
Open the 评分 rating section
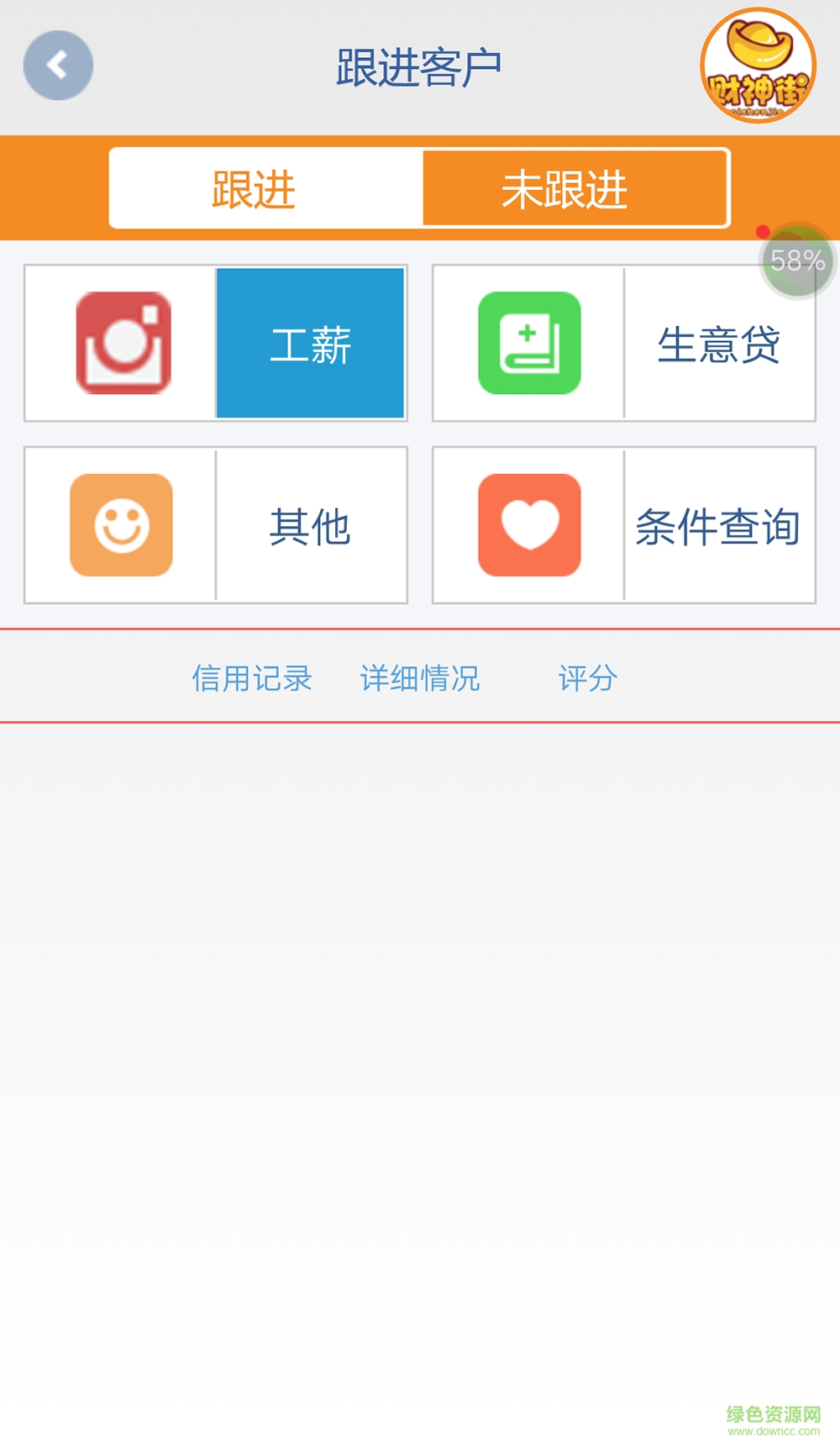coord(588,677)
